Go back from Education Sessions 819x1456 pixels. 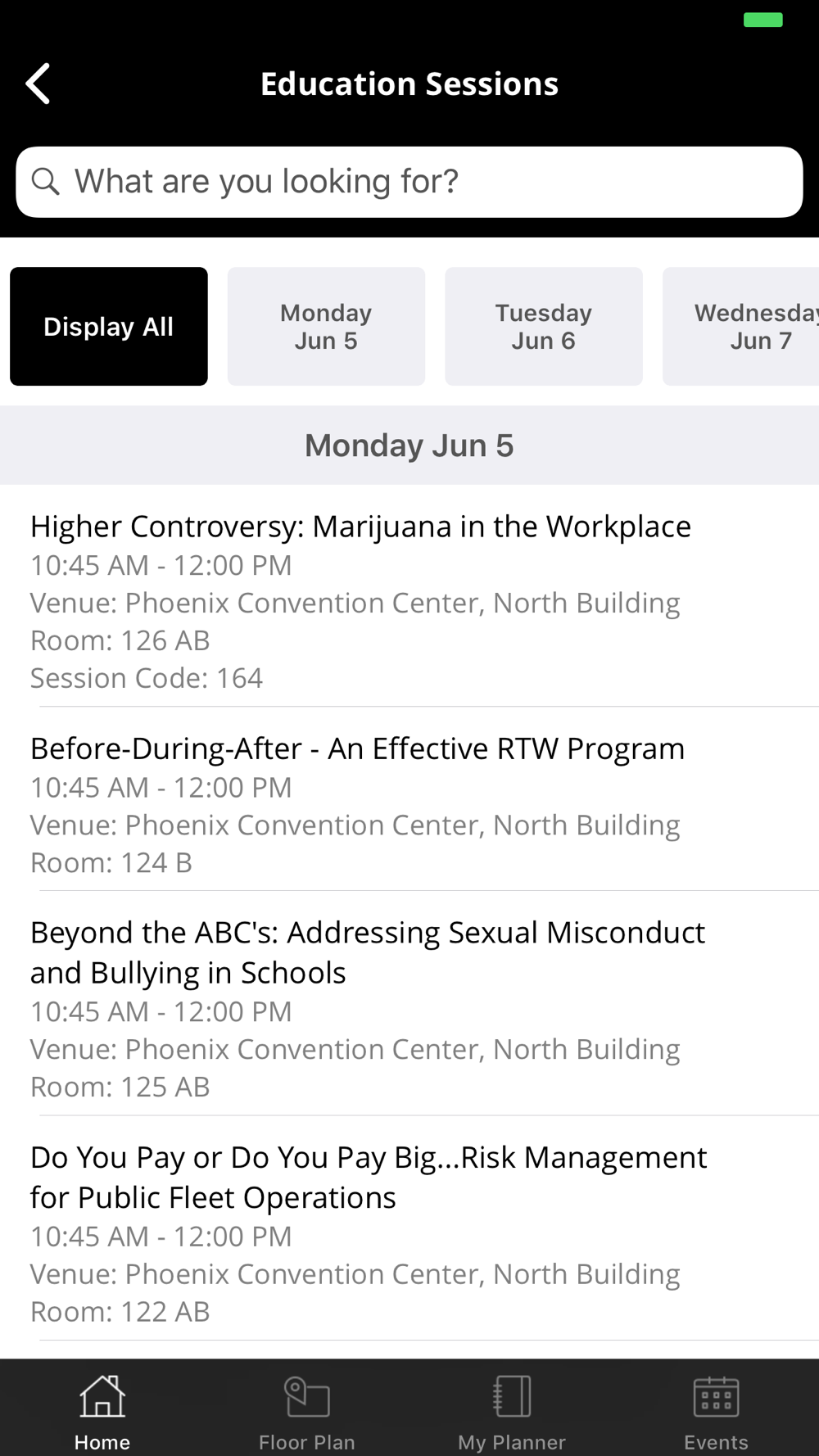coord(38,84)
